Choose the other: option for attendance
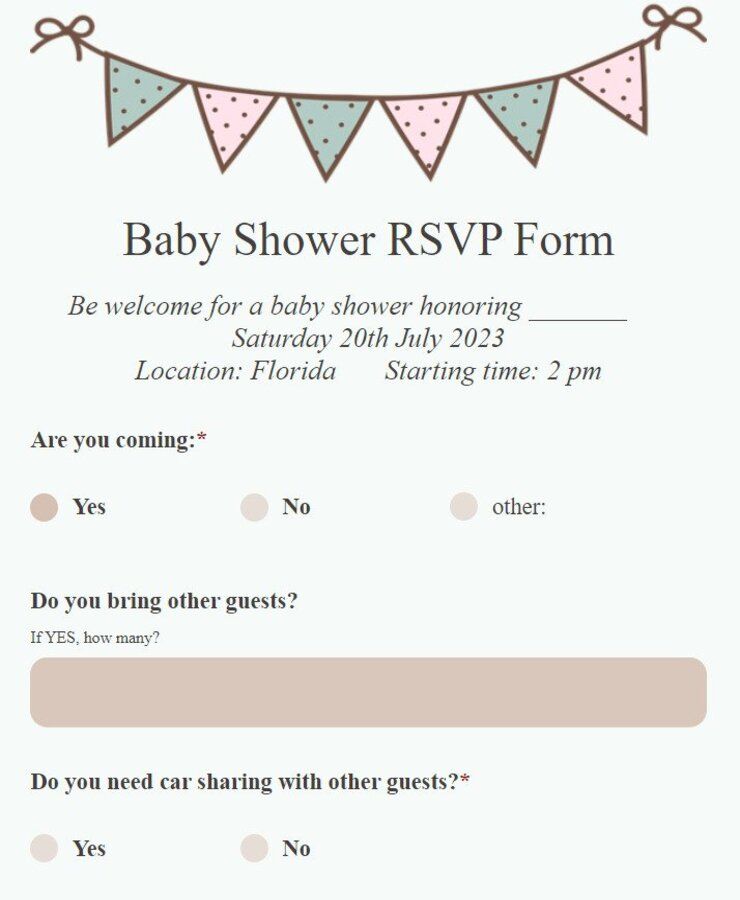Viewport: 740px width, 900px height. (464, 507)
